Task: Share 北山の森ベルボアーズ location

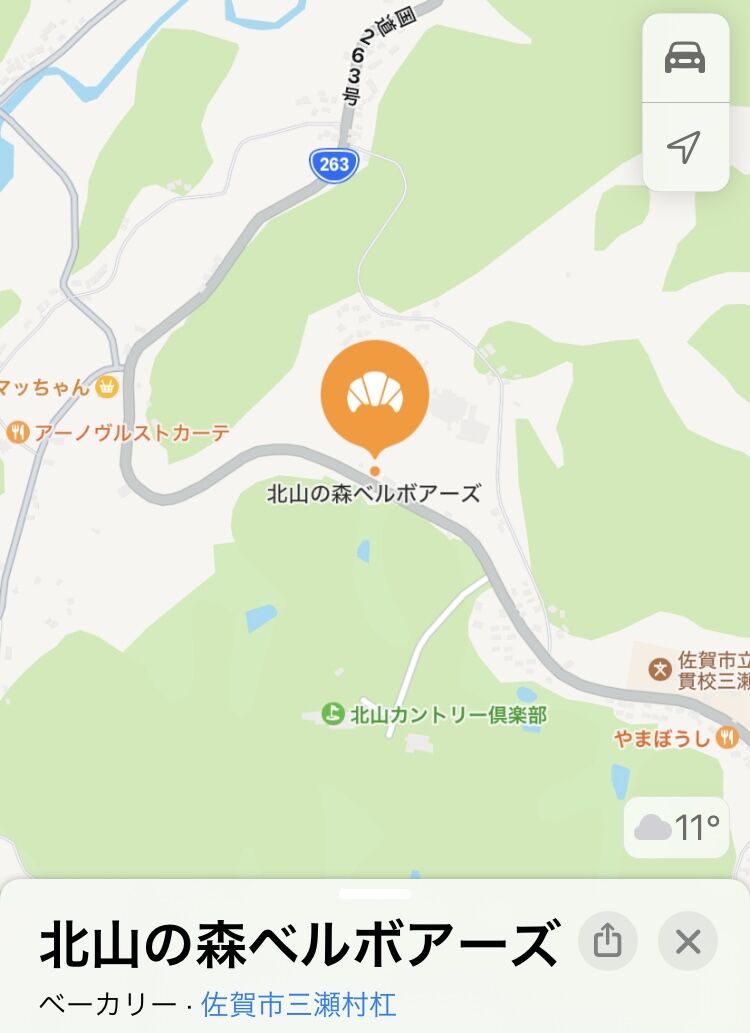Action: click(x=607, y=941)
